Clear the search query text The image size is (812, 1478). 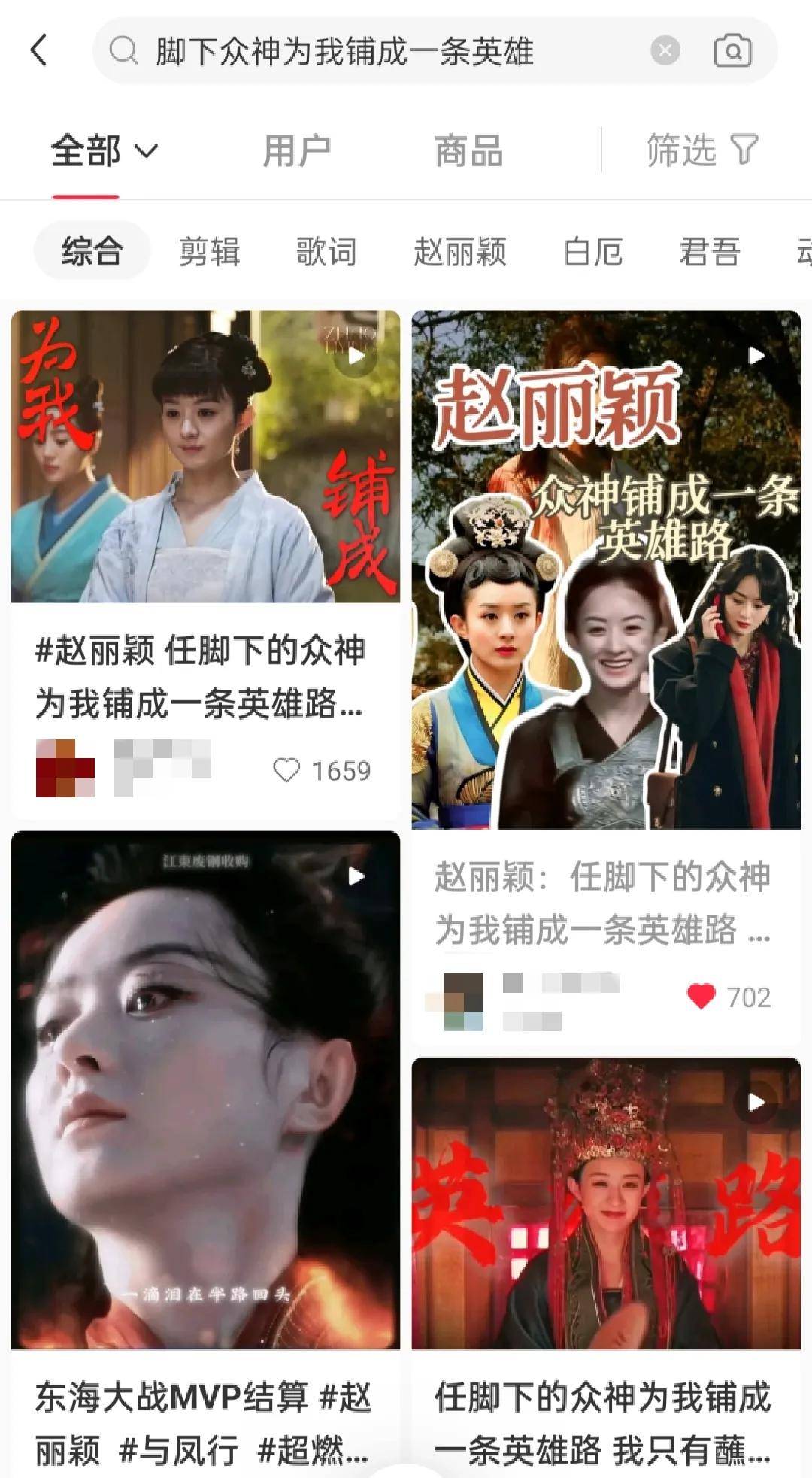(x=665, y=51)
